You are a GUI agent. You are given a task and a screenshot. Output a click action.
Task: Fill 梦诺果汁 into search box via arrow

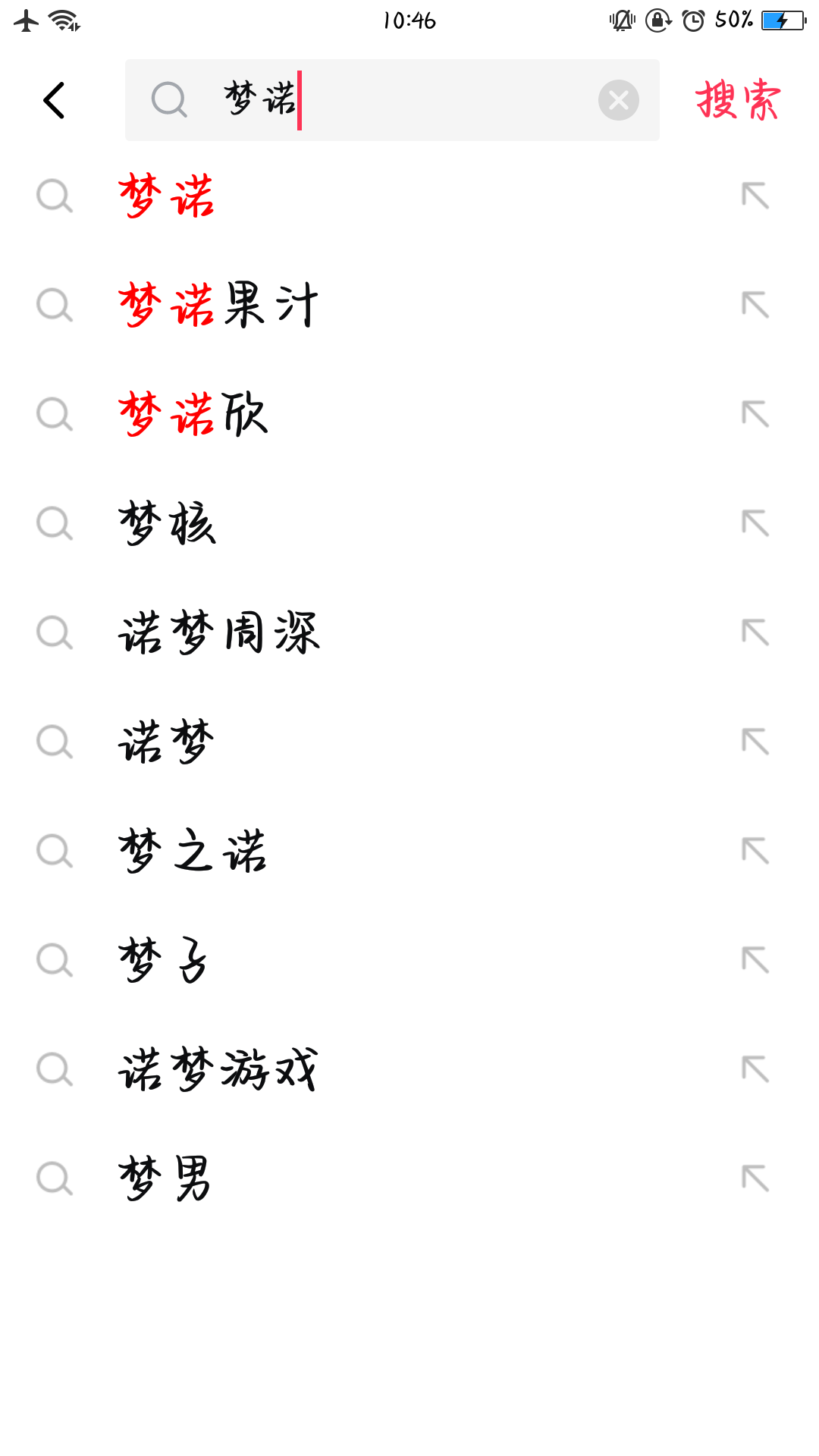pos(755,306)
